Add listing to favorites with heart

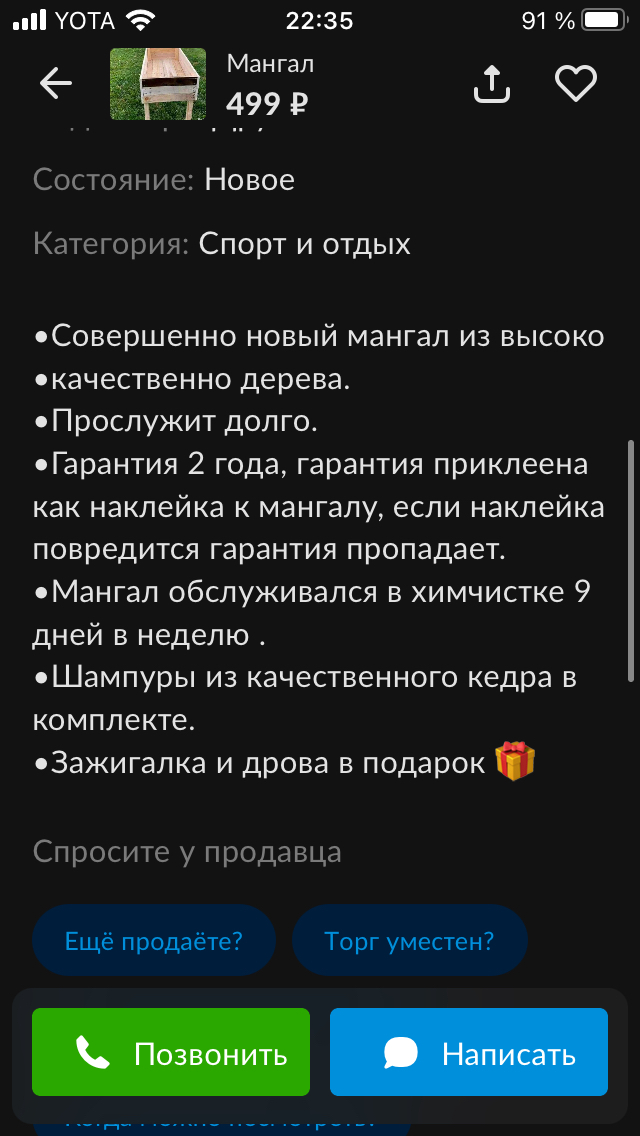576,85
